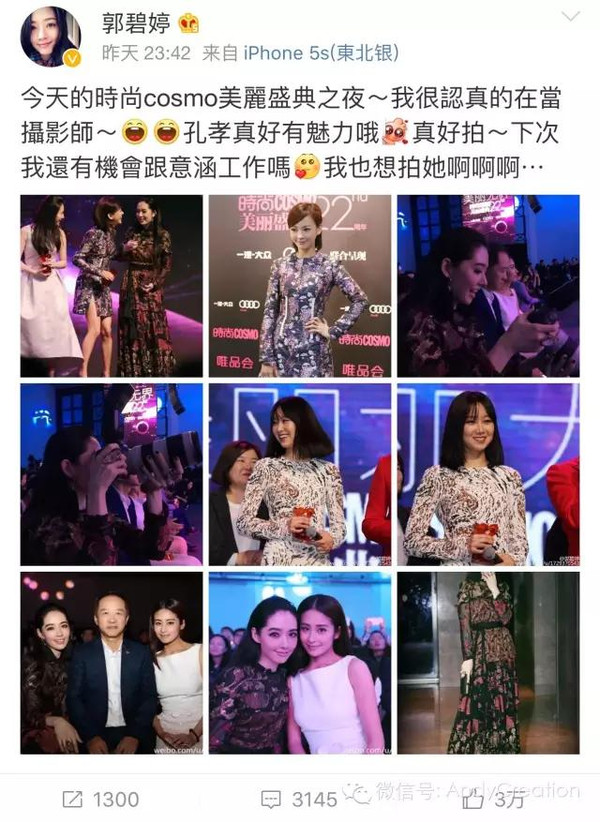View the selfie of two women

(x=299, y=662)
